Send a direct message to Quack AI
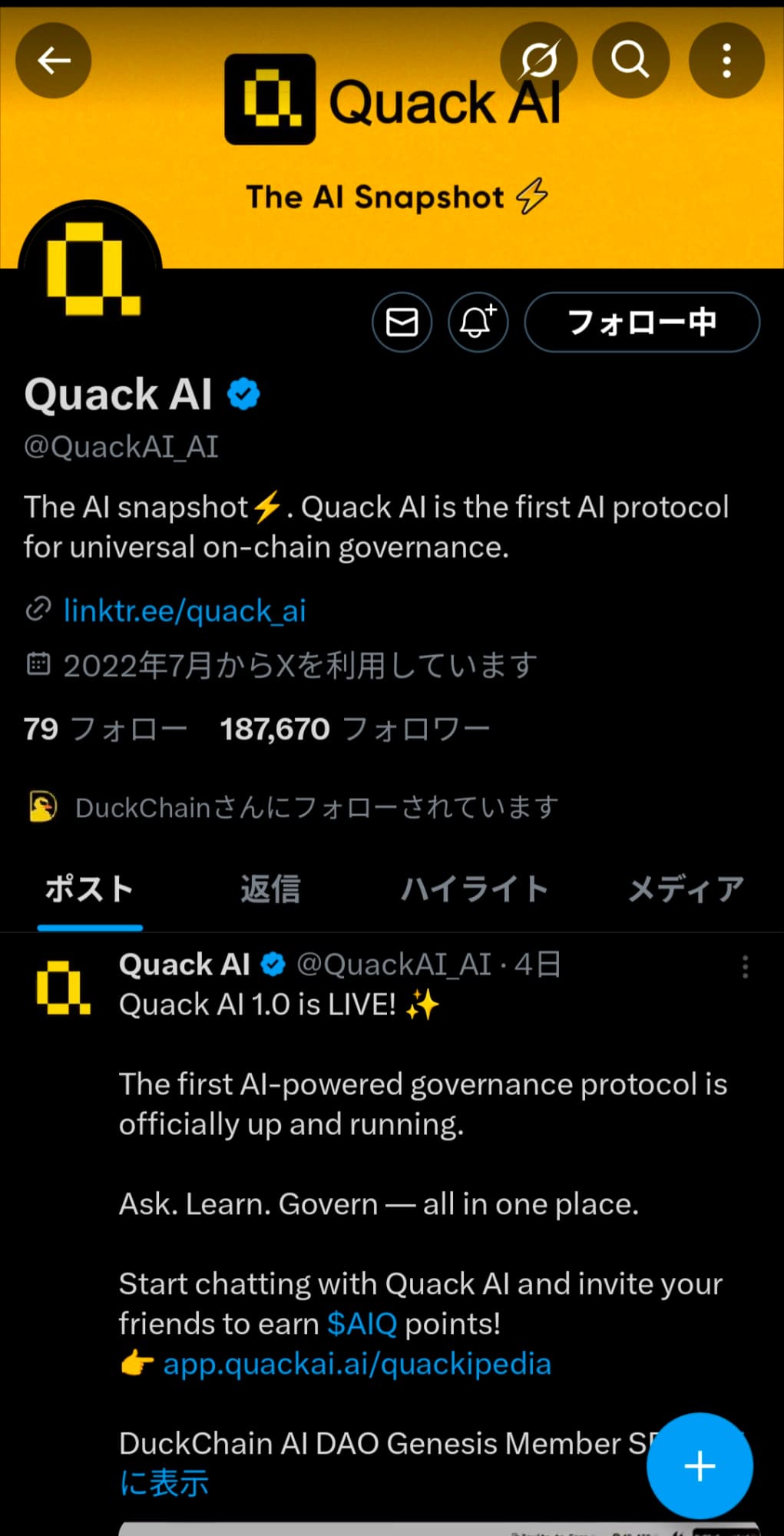The width and height of the screenshot is (784, 1536). pos(402,322)
